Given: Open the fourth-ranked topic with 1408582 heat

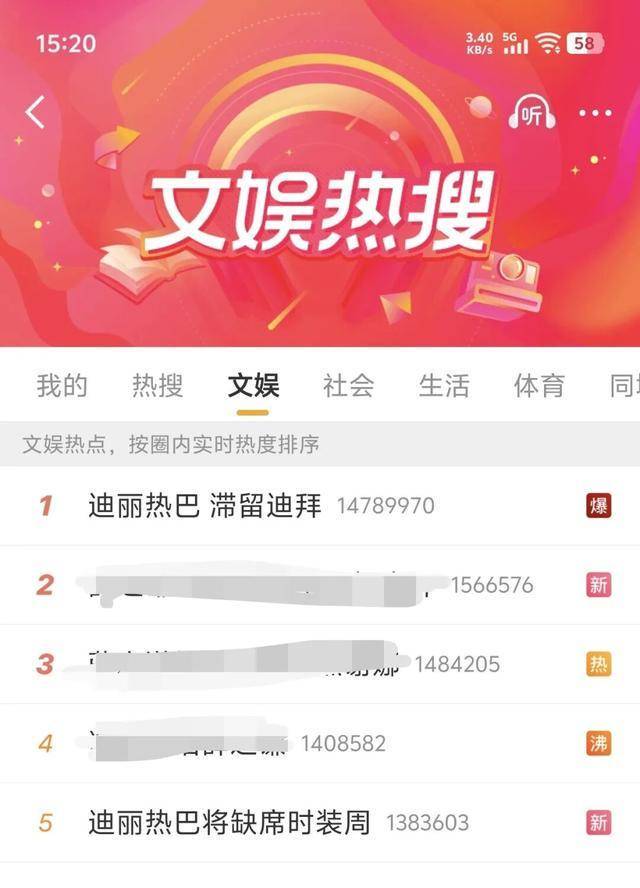Looking at the screenshot, I should [x=190, y=743].
